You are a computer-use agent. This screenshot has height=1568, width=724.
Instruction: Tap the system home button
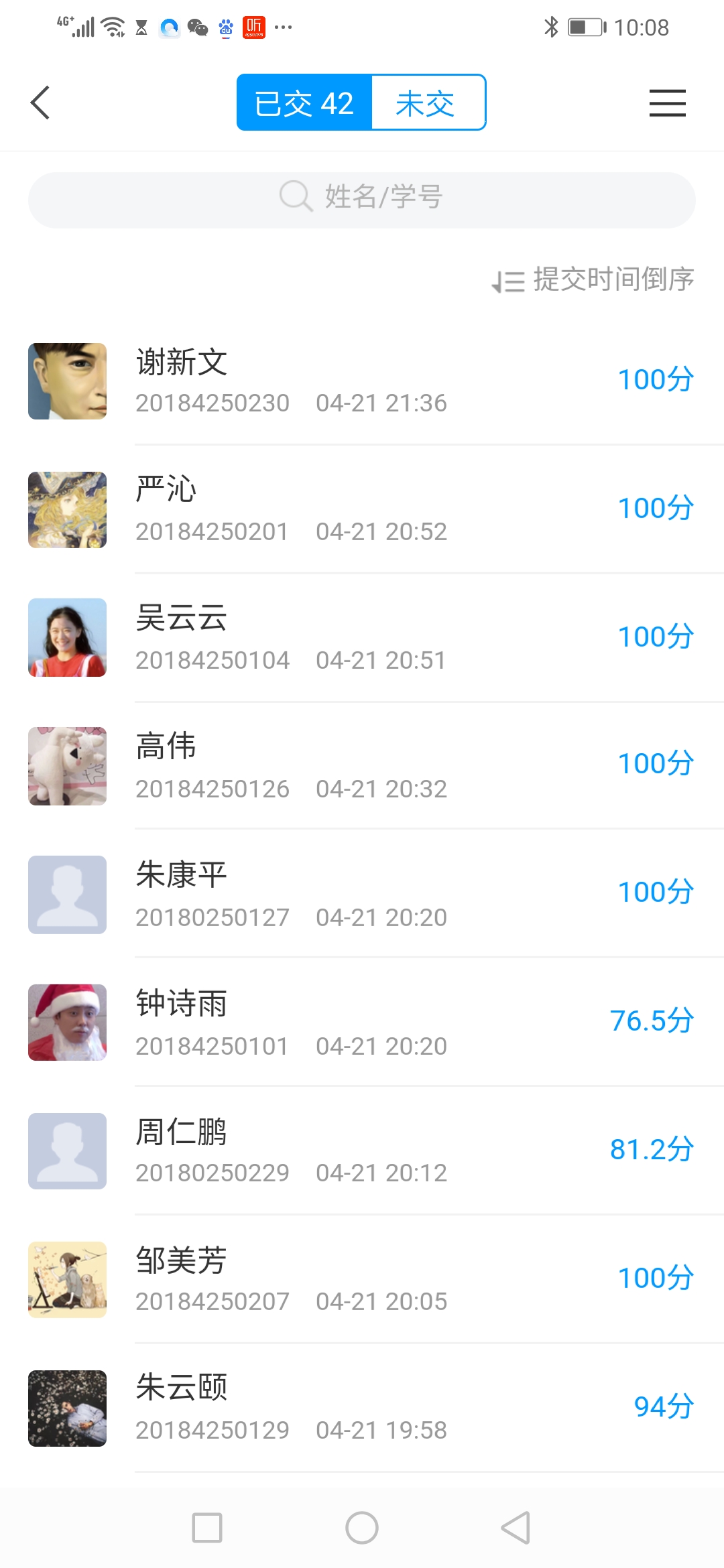362,1528
